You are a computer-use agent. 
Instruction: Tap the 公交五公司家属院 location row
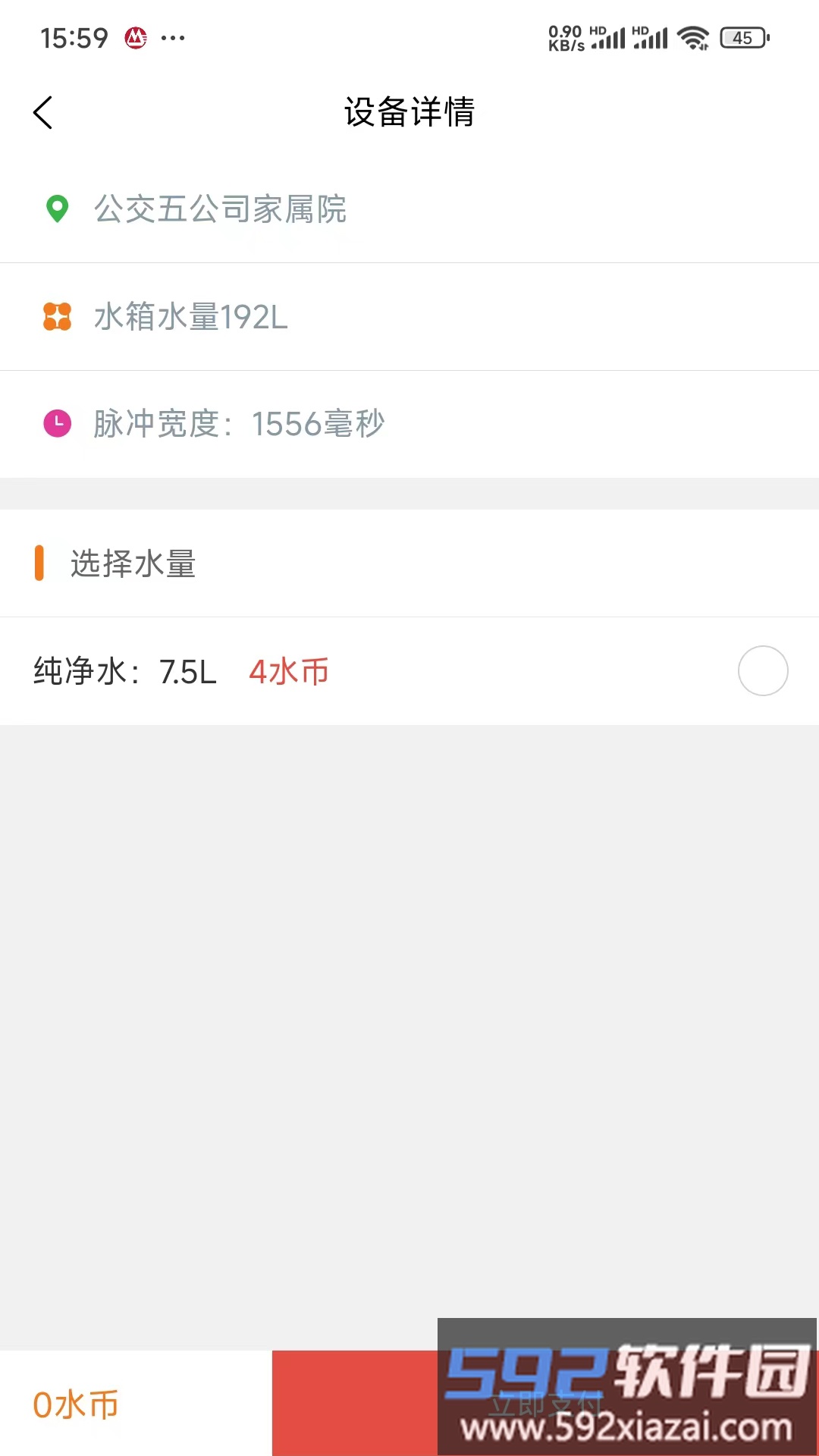[x=220, y=210]
